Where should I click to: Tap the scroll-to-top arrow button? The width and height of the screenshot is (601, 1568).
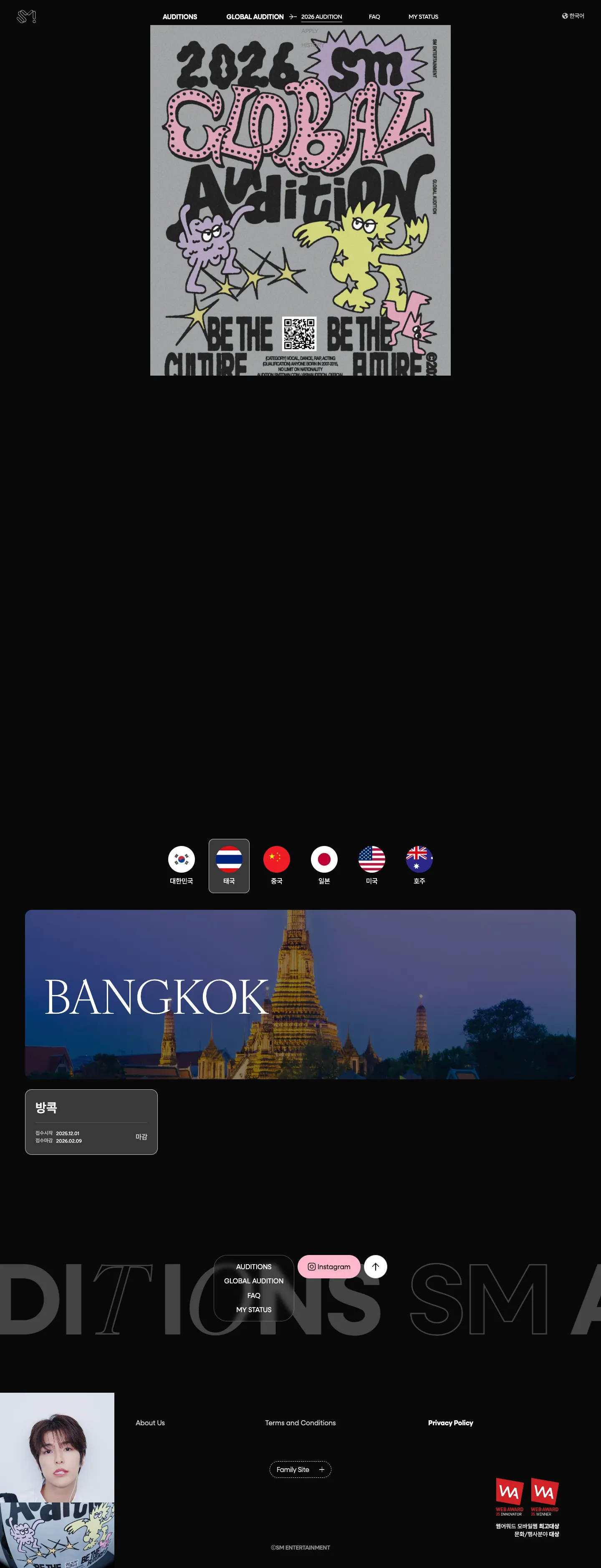pyautogui.click(x=375, y=1266)
